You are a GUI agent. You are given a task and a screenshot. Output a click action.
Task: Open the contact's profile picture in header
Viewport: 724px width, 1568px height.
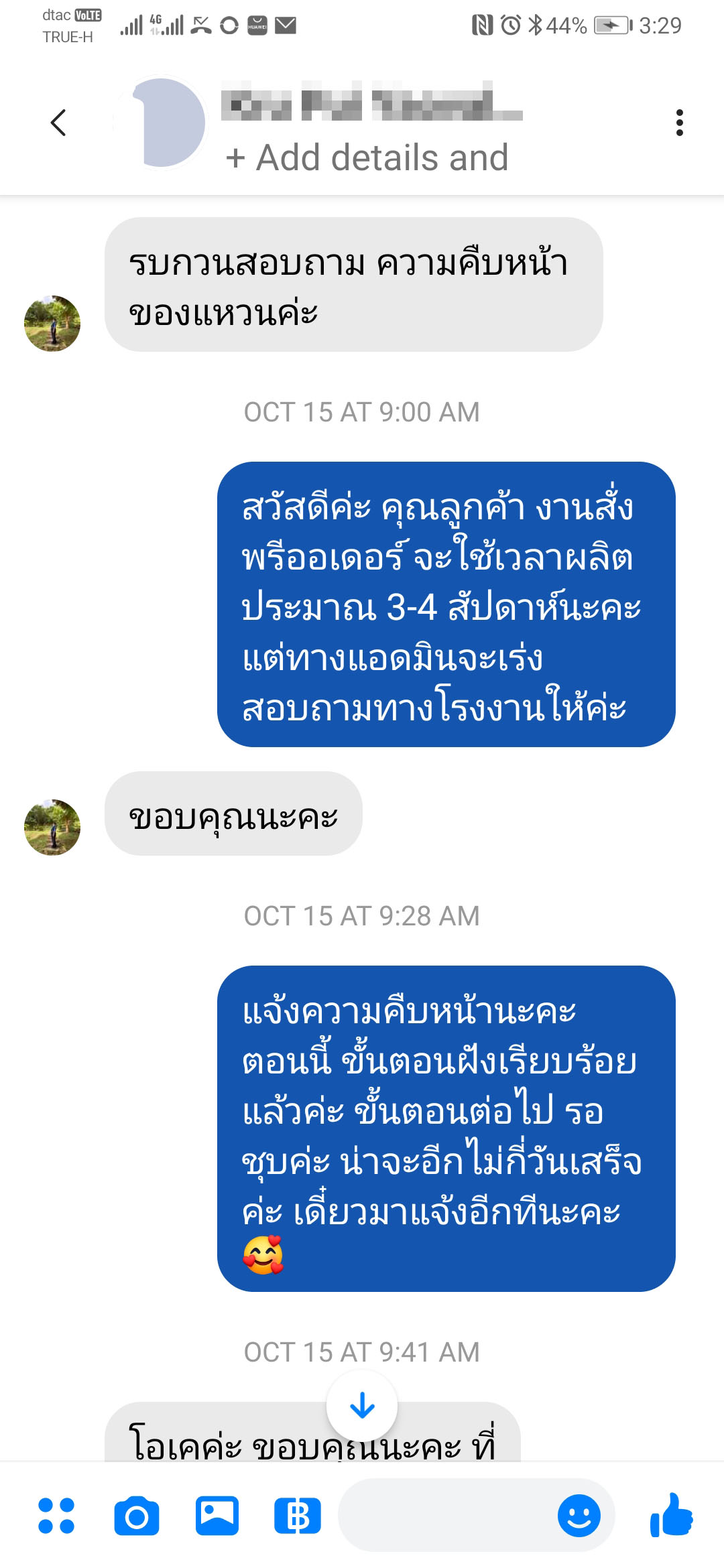click(160, 123)
